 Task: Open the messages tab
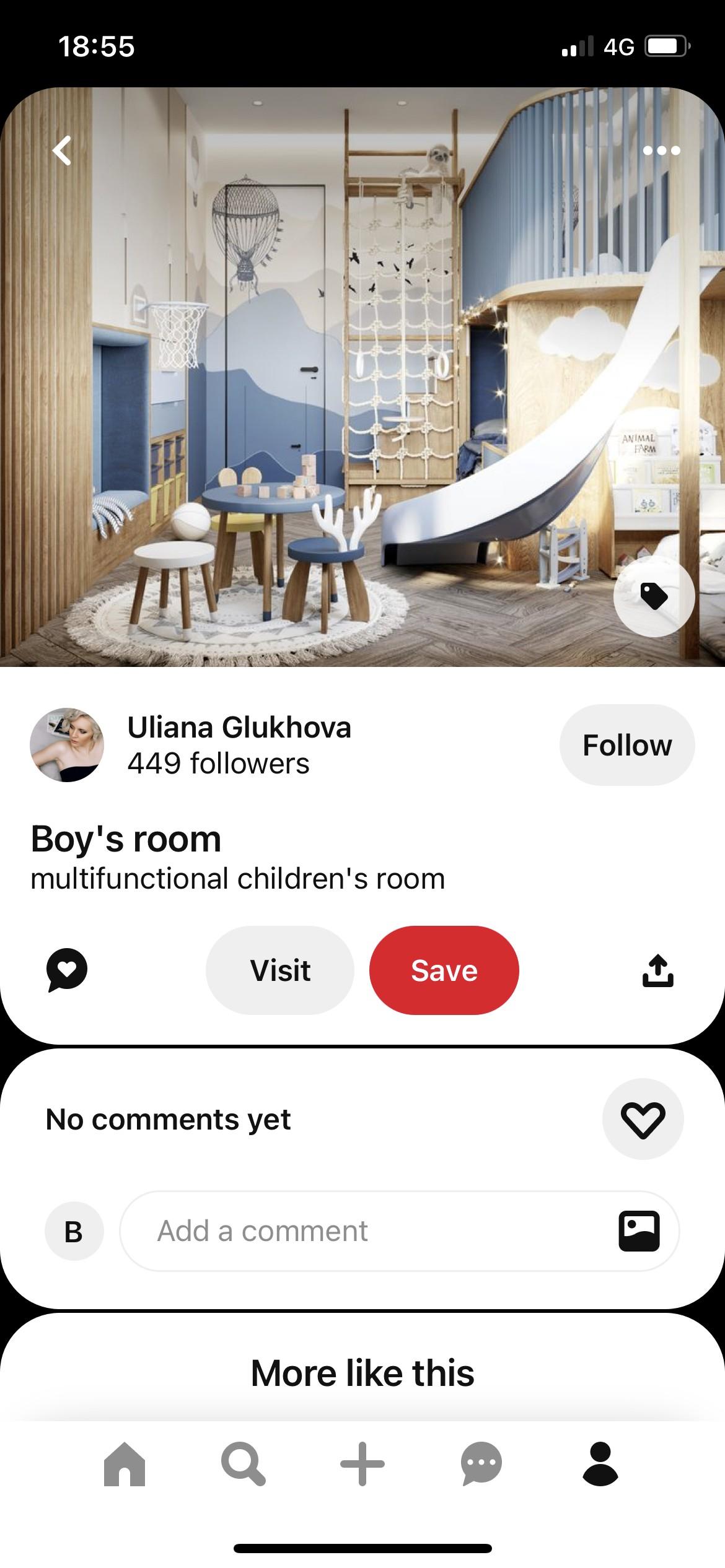[x=481, y=1464]
